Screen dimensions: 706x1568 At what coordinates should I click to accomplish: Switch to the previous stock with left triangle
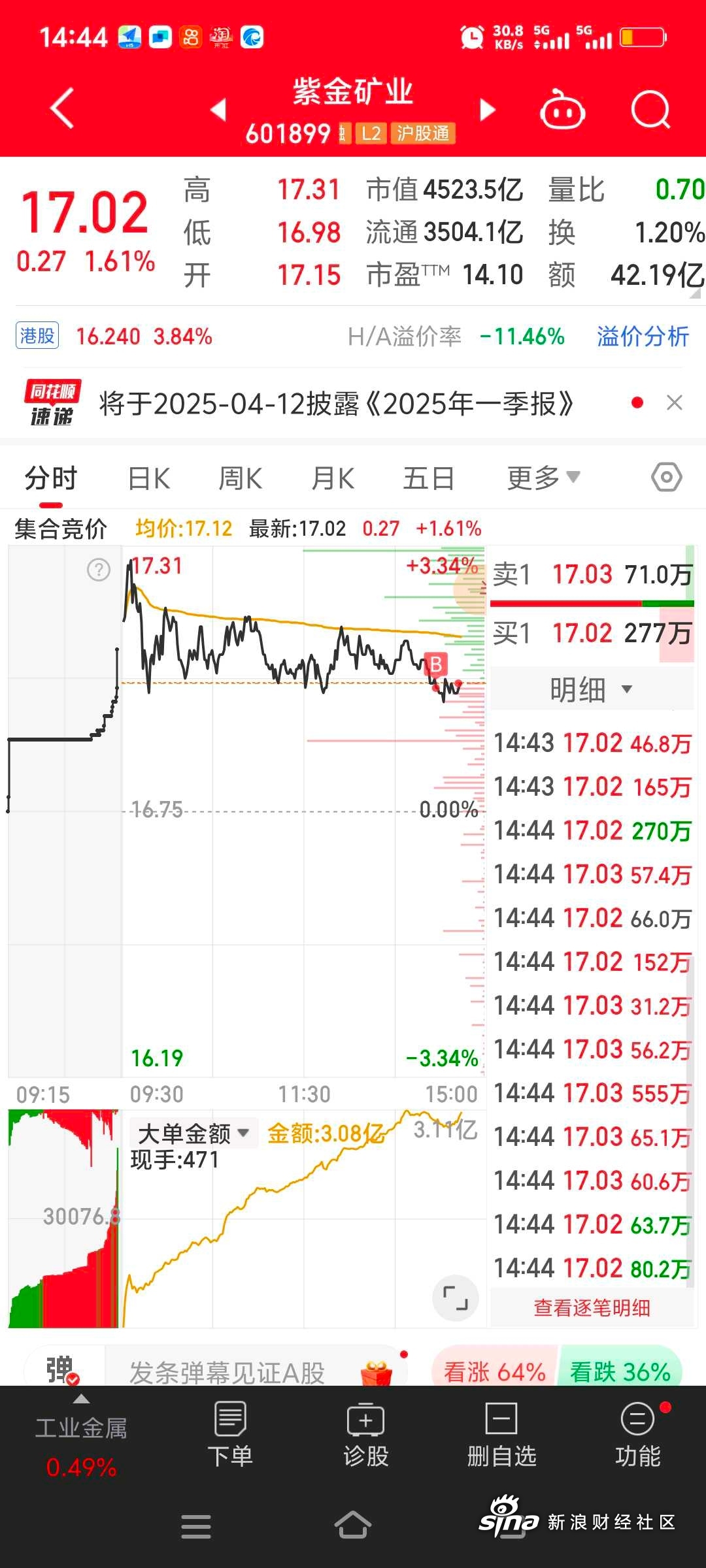(x=219, y=109)
